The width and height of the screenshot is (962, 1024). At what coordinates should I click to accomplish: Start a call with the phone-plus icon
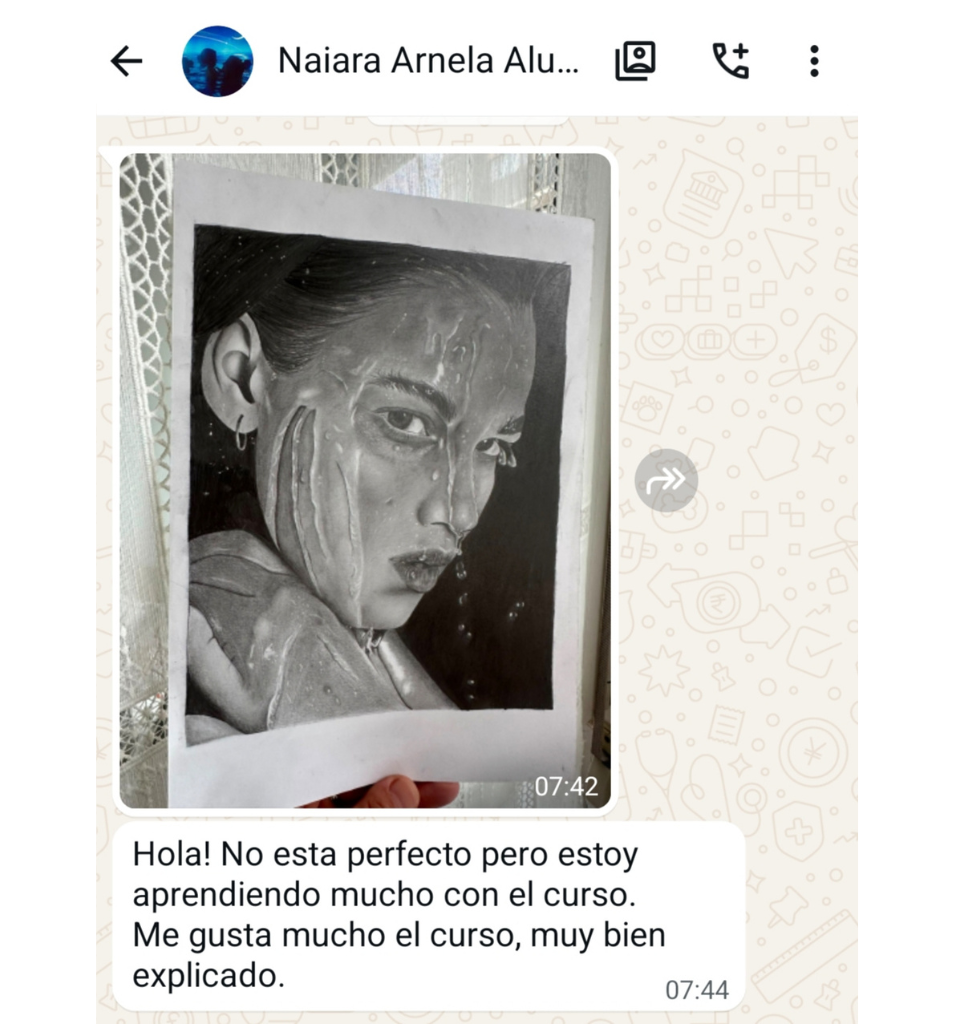pyautogui.click(x=730, y=61)
